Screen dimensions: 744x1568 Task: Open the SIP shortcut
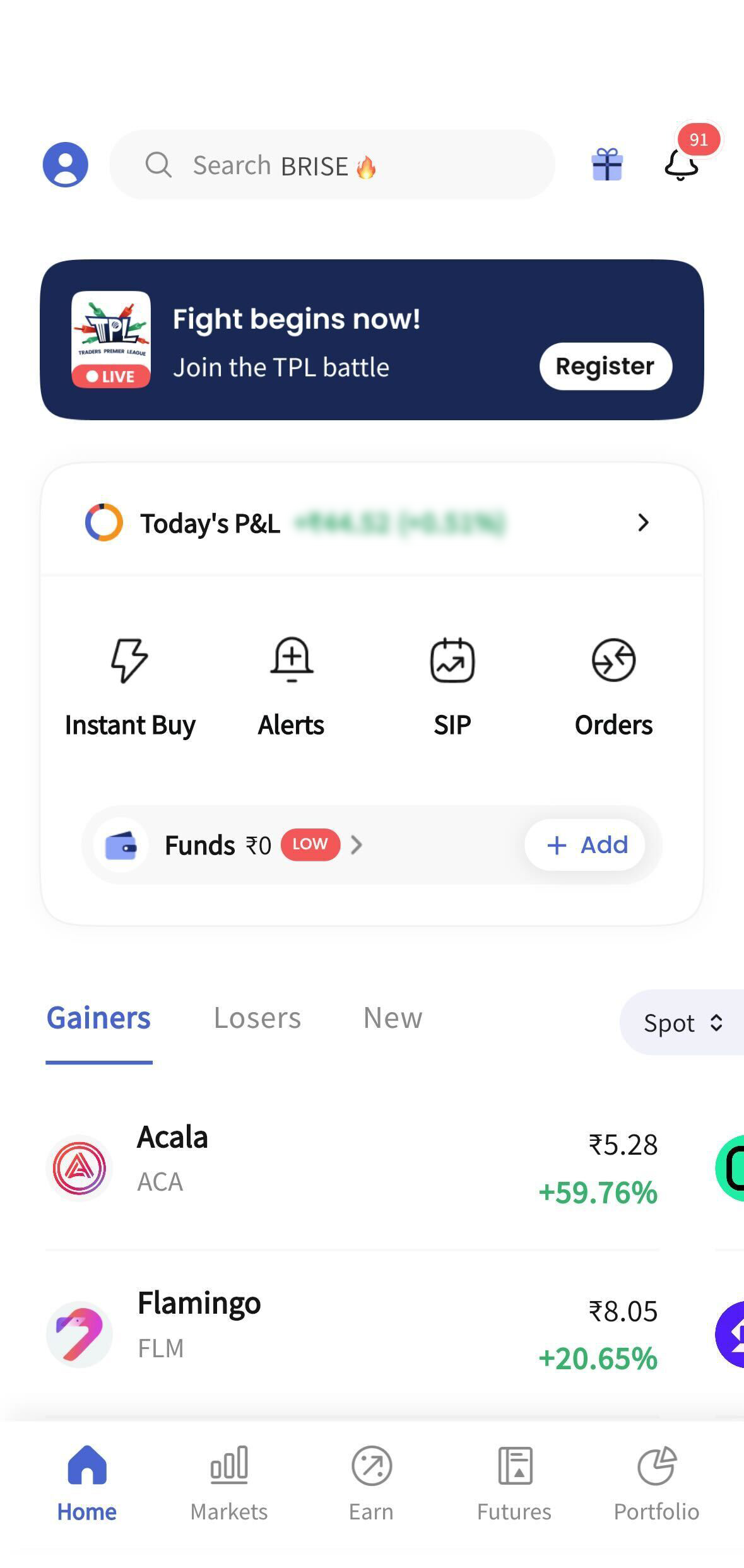pyautogui.click(x=452, y=687)
